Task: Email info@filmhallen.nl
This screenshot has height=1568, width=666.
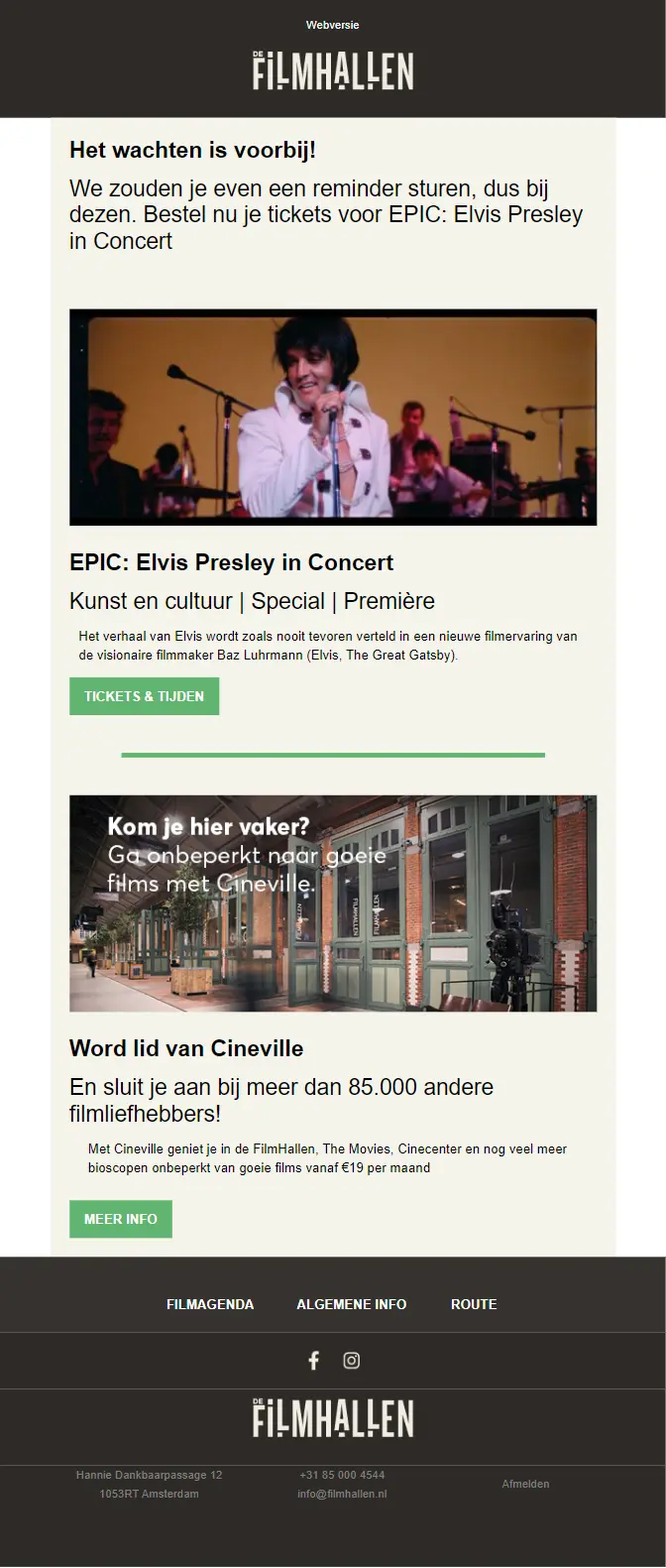Action: pos(342,1494)
